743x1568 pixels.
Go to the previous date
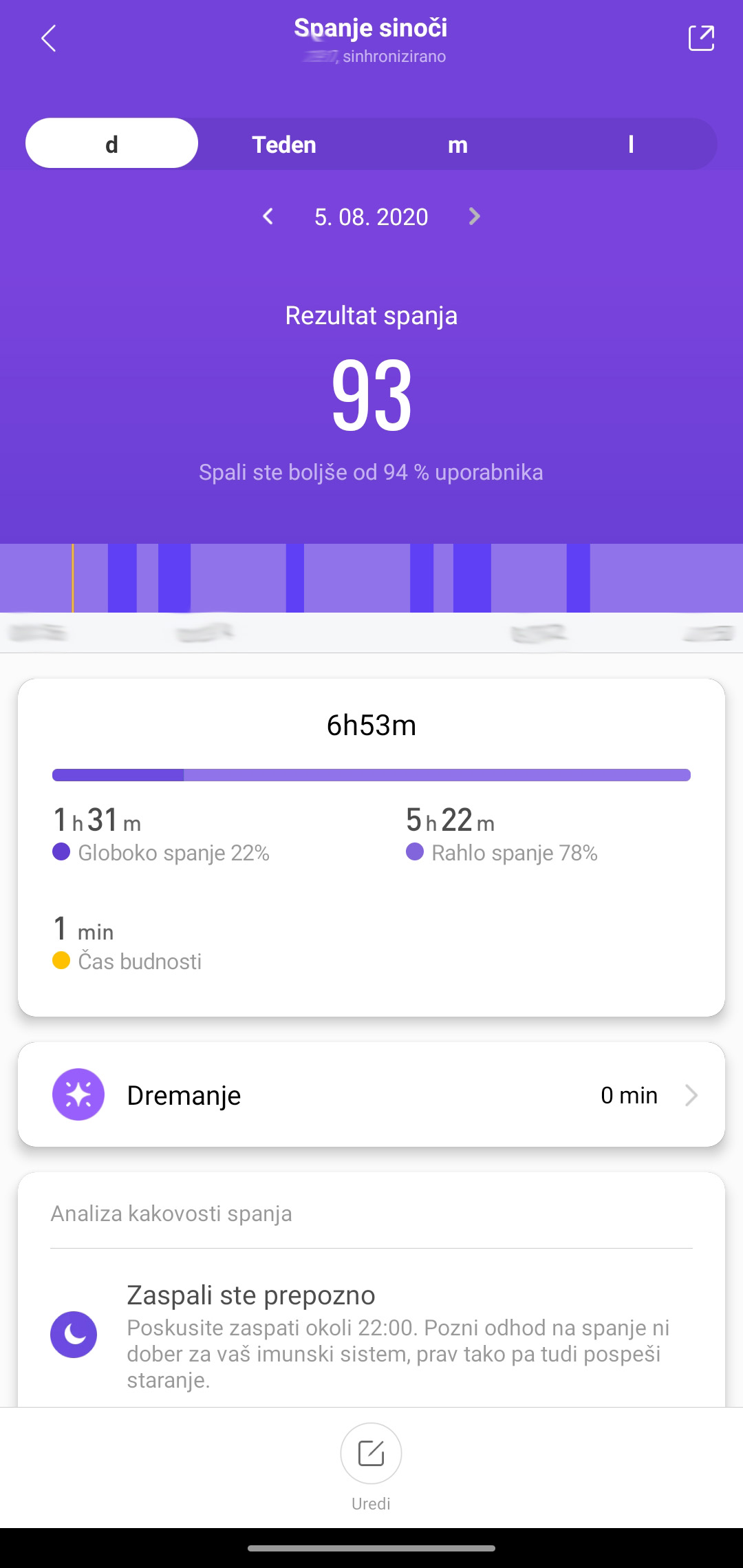[x=268, y=217]
